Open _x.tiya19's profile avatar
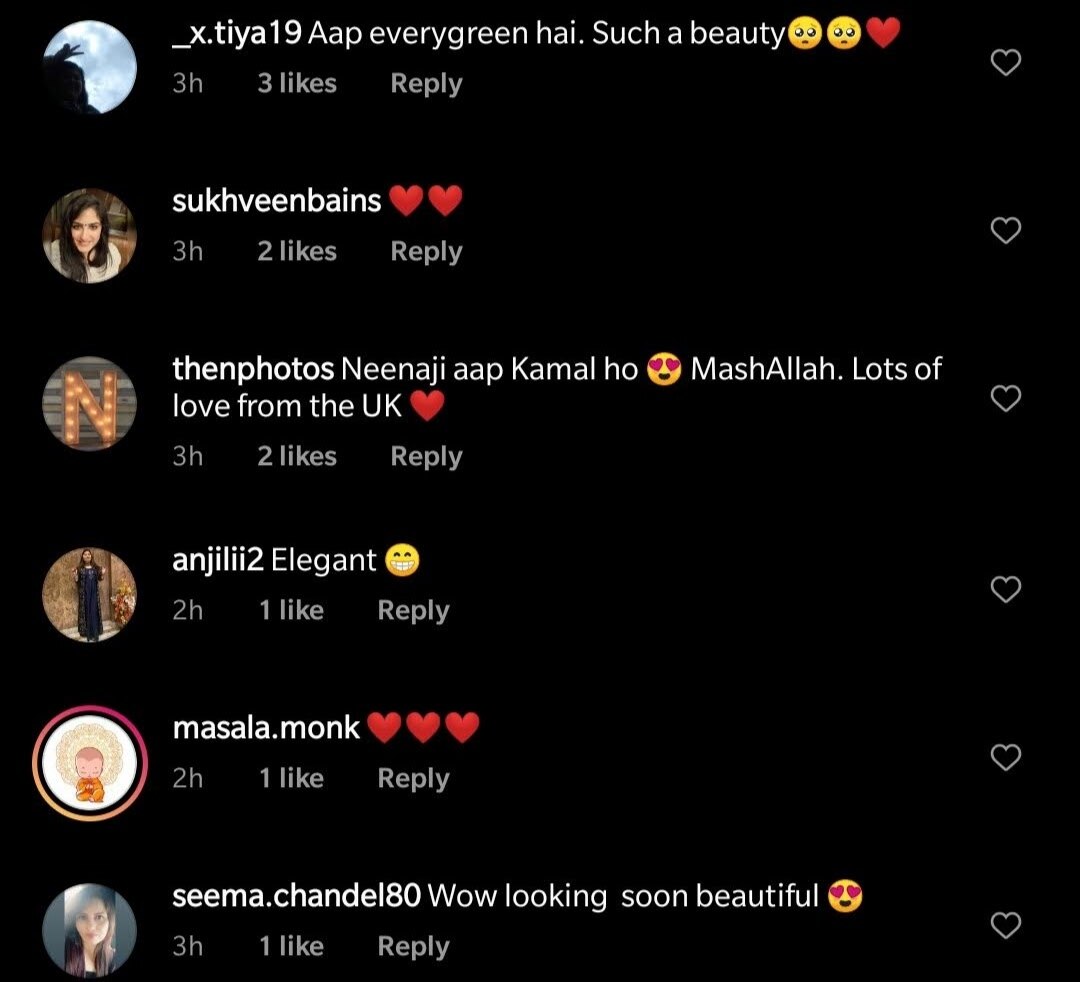Image resolution: width=1080 pixels, height=982 pixels. 90,67
